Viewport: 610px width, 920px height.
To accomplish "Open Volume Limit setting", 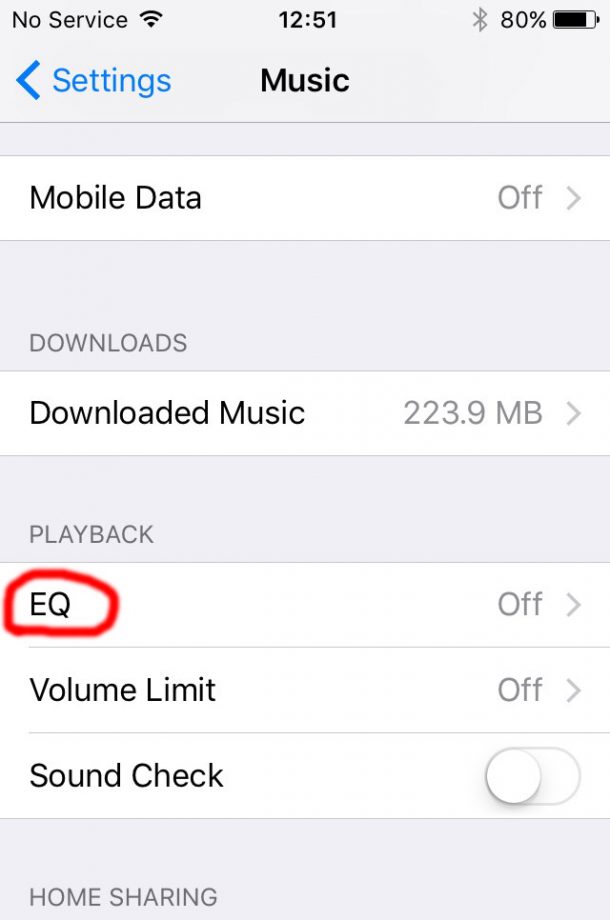I will click(305, 690).
